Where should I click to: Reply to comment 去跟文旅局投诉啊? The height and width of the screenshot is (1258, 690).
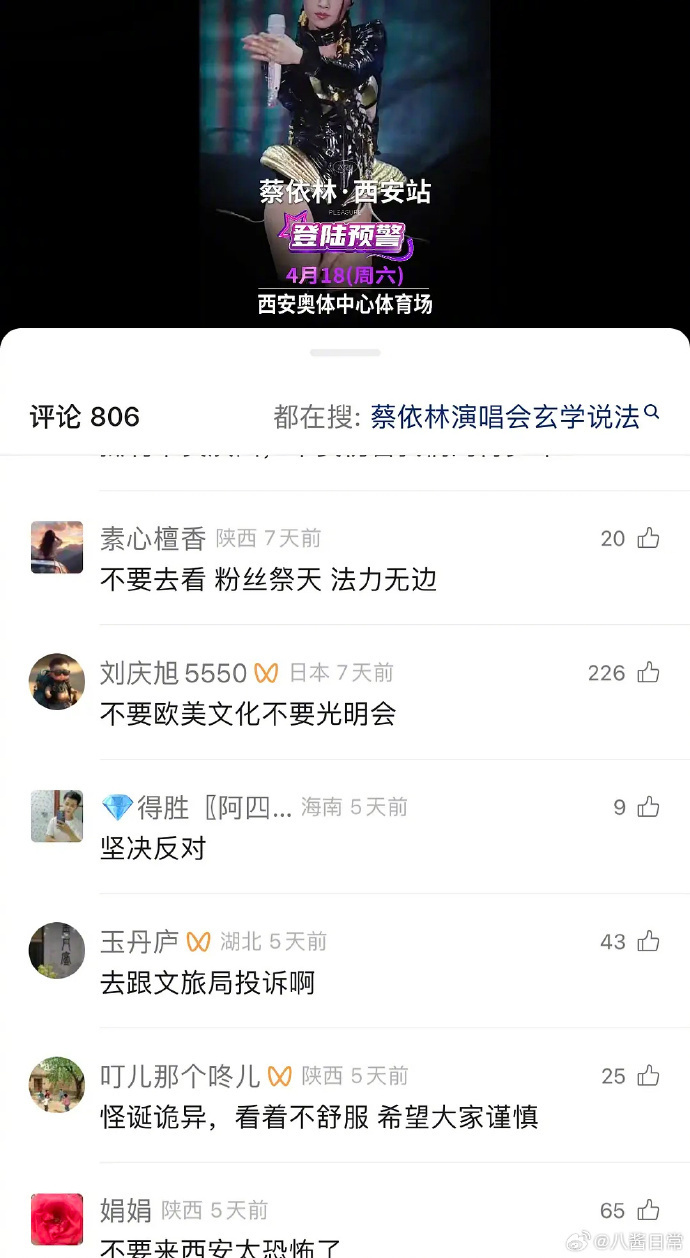click(207, 983)
